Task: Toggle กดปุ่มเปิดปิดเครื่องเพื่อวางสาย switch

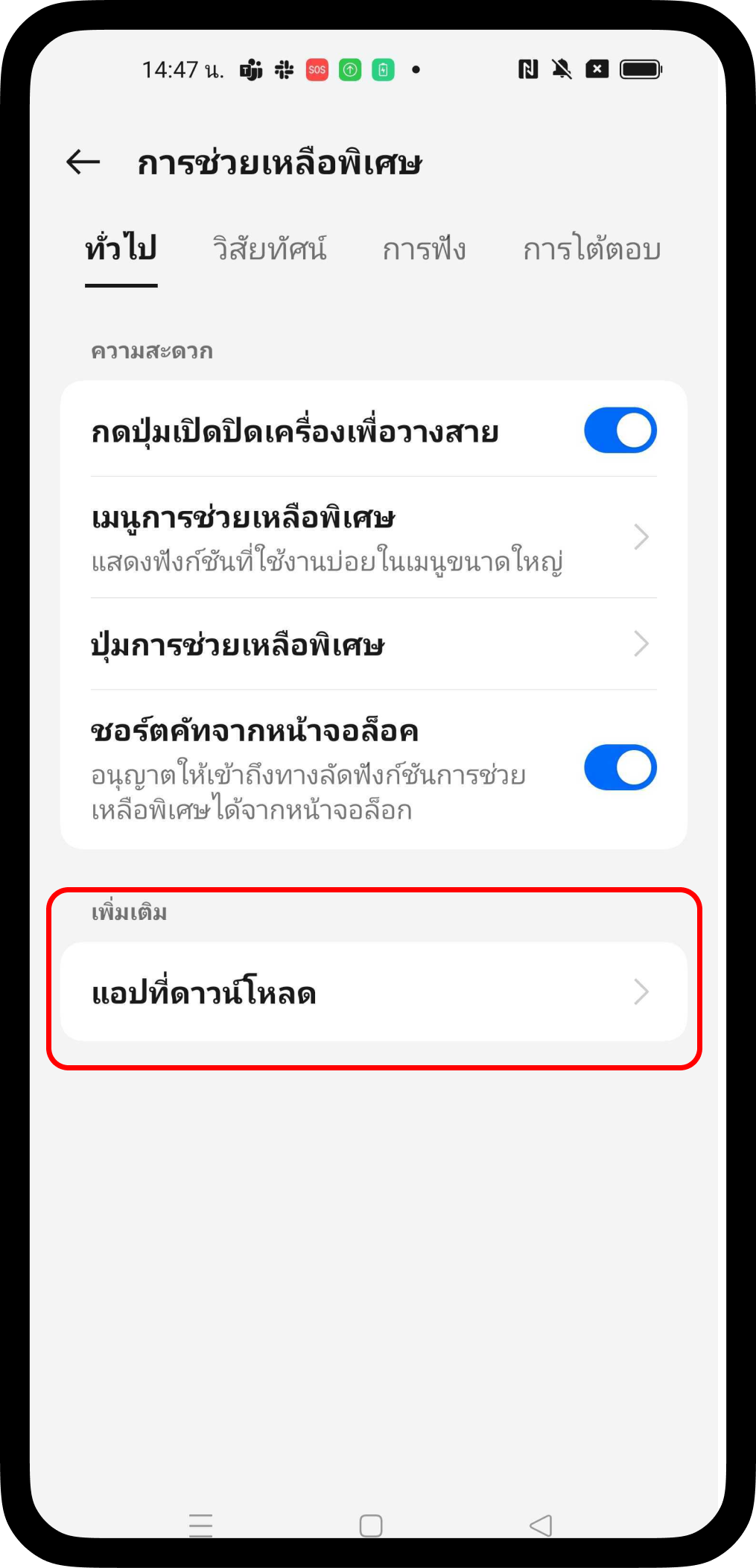Action: [620, 431]
